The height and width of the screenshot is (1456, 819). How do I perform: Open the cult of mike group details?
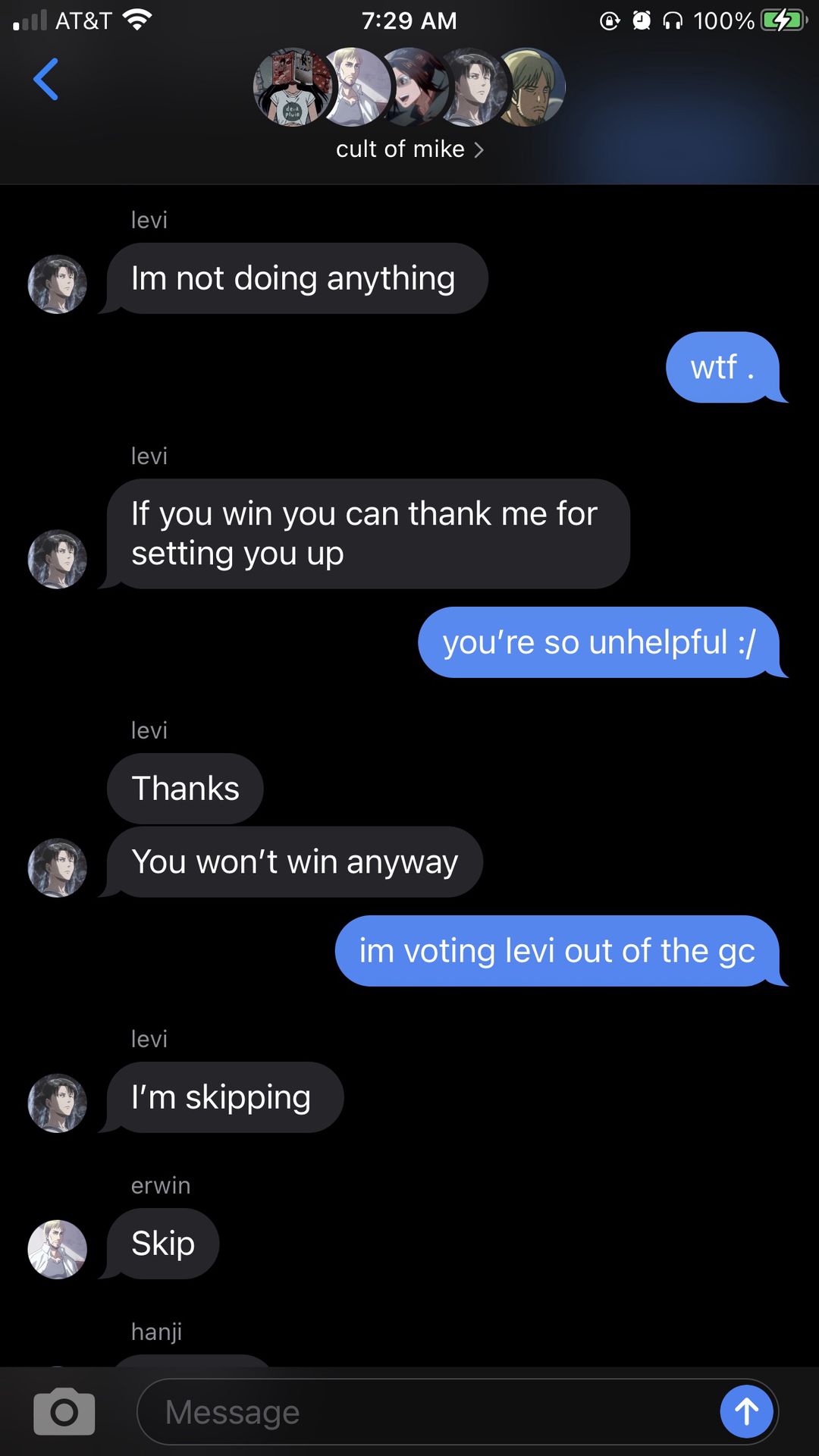click(409, 149)
